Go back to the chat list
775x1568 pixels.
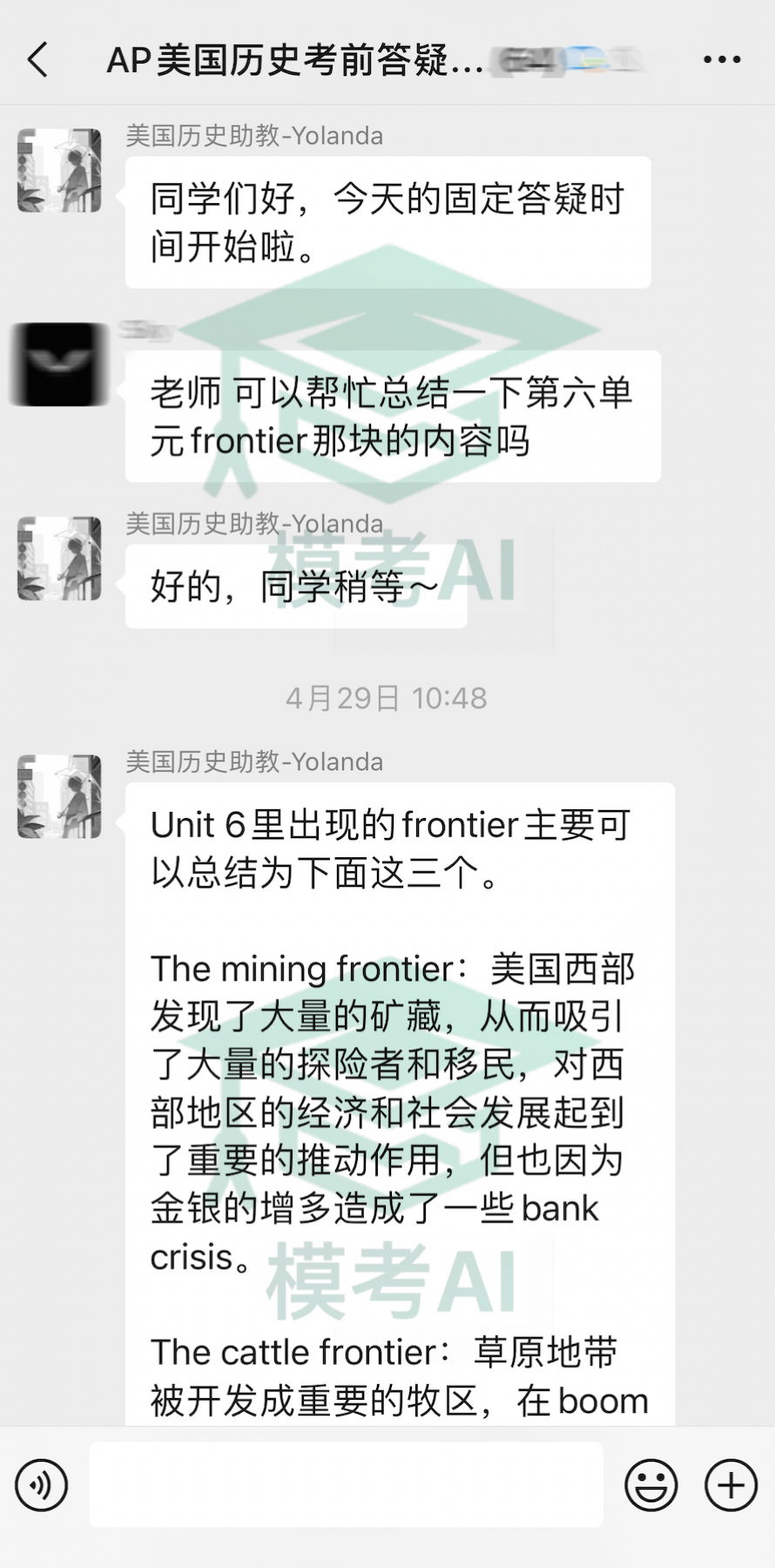pyautogui.click(x=38, y=60)
